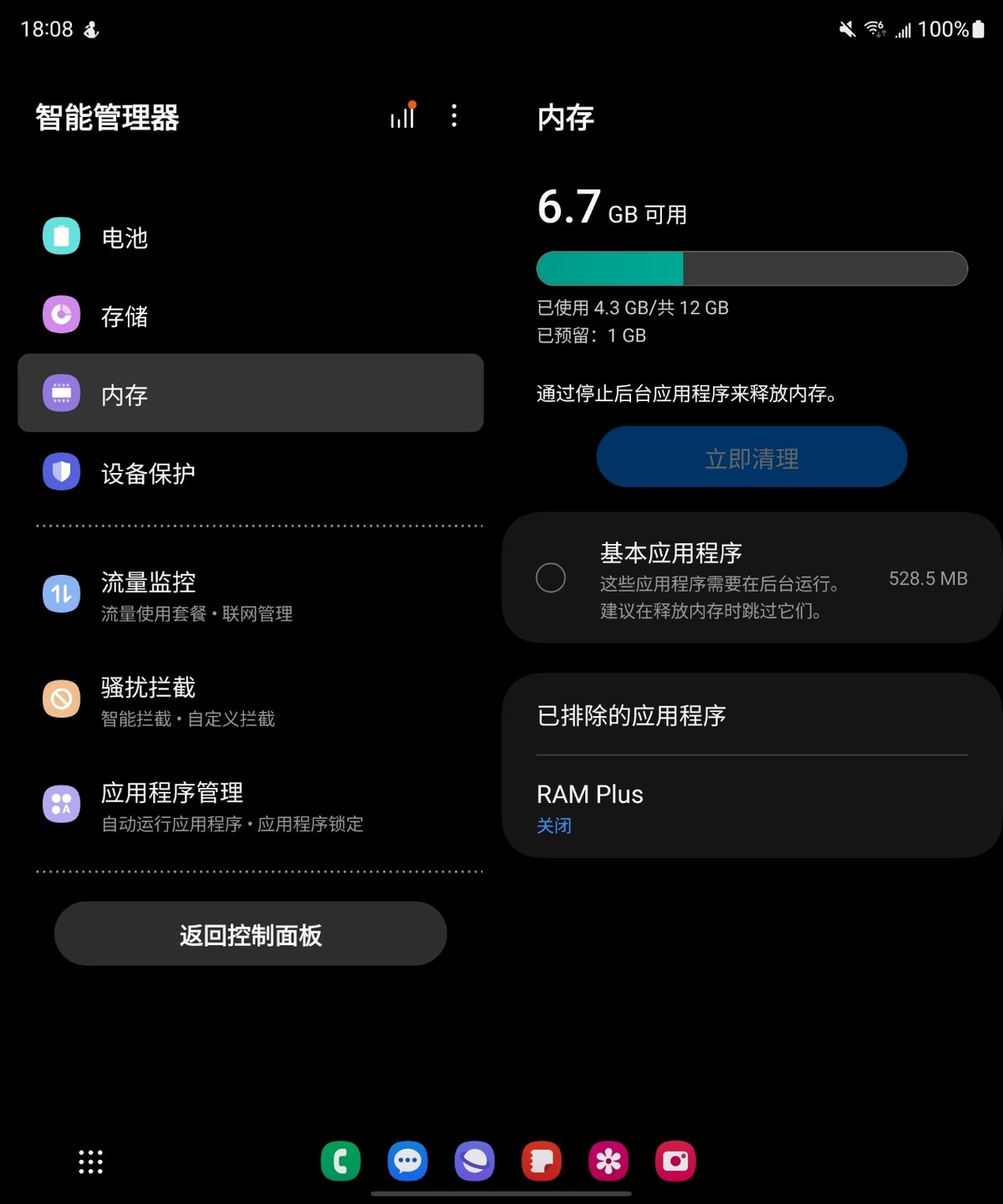
Task: Select the 基本应用程序 radio circle
Action: coord(552,578)
